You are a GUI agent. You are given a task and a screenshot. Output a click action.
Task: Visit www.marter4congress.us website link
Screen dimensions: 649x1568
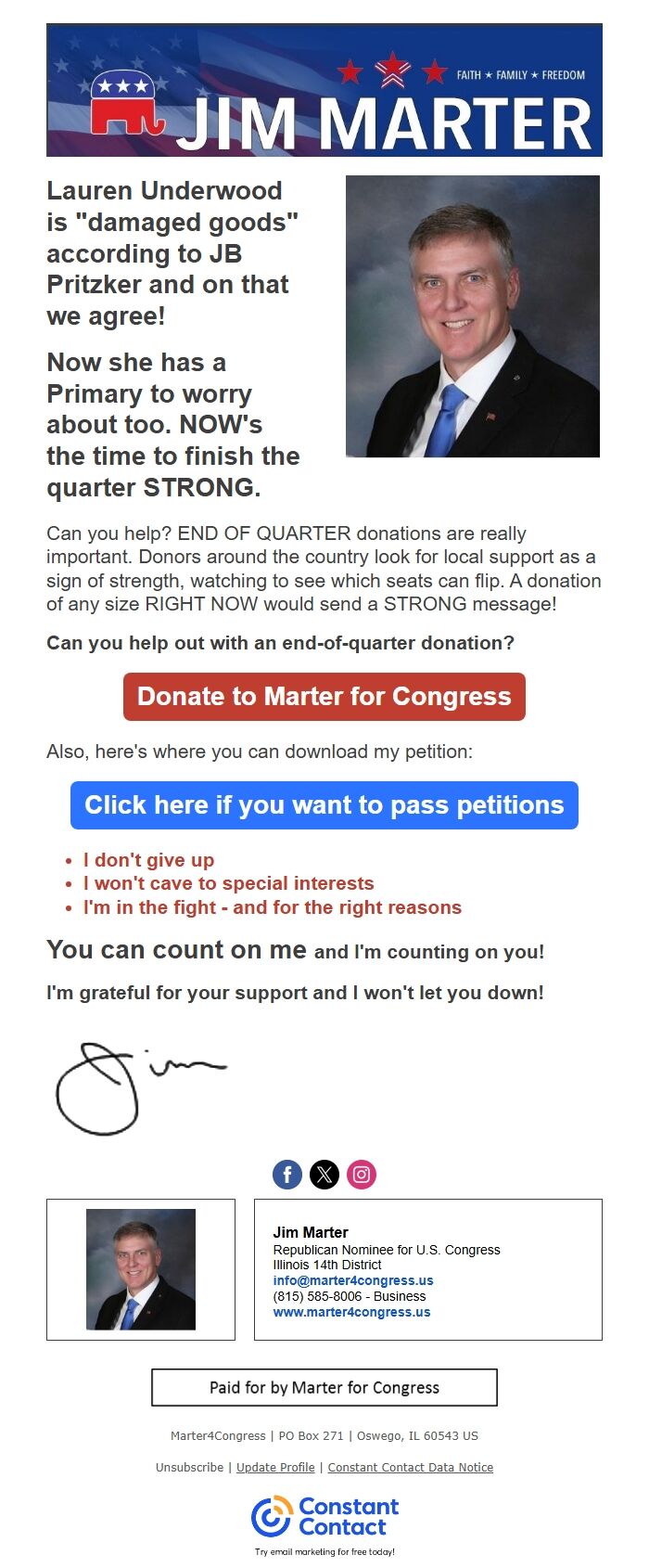[x=351, y=1312]
